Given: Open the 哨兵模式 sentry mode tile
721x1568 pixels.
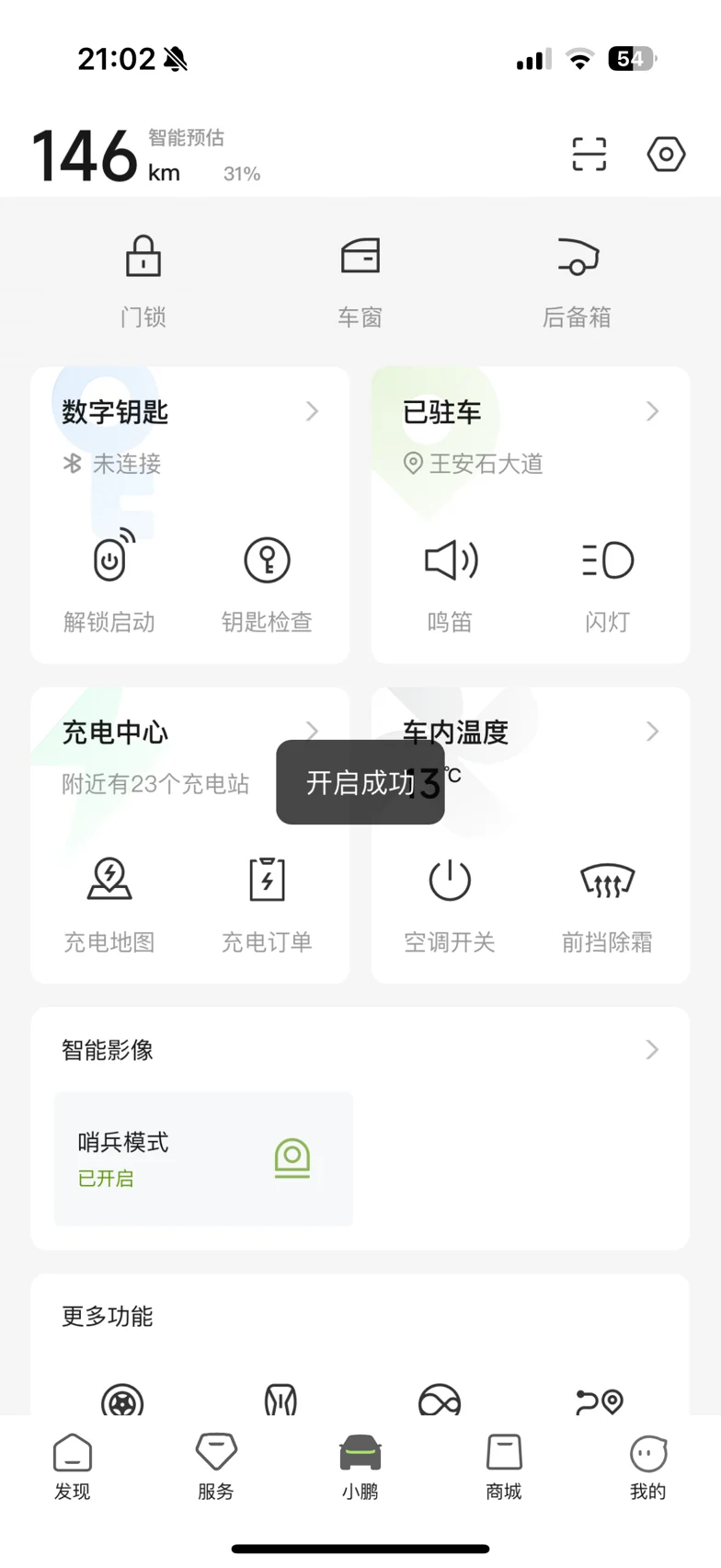Looking at the screenshot, I should click(203, 1159).
